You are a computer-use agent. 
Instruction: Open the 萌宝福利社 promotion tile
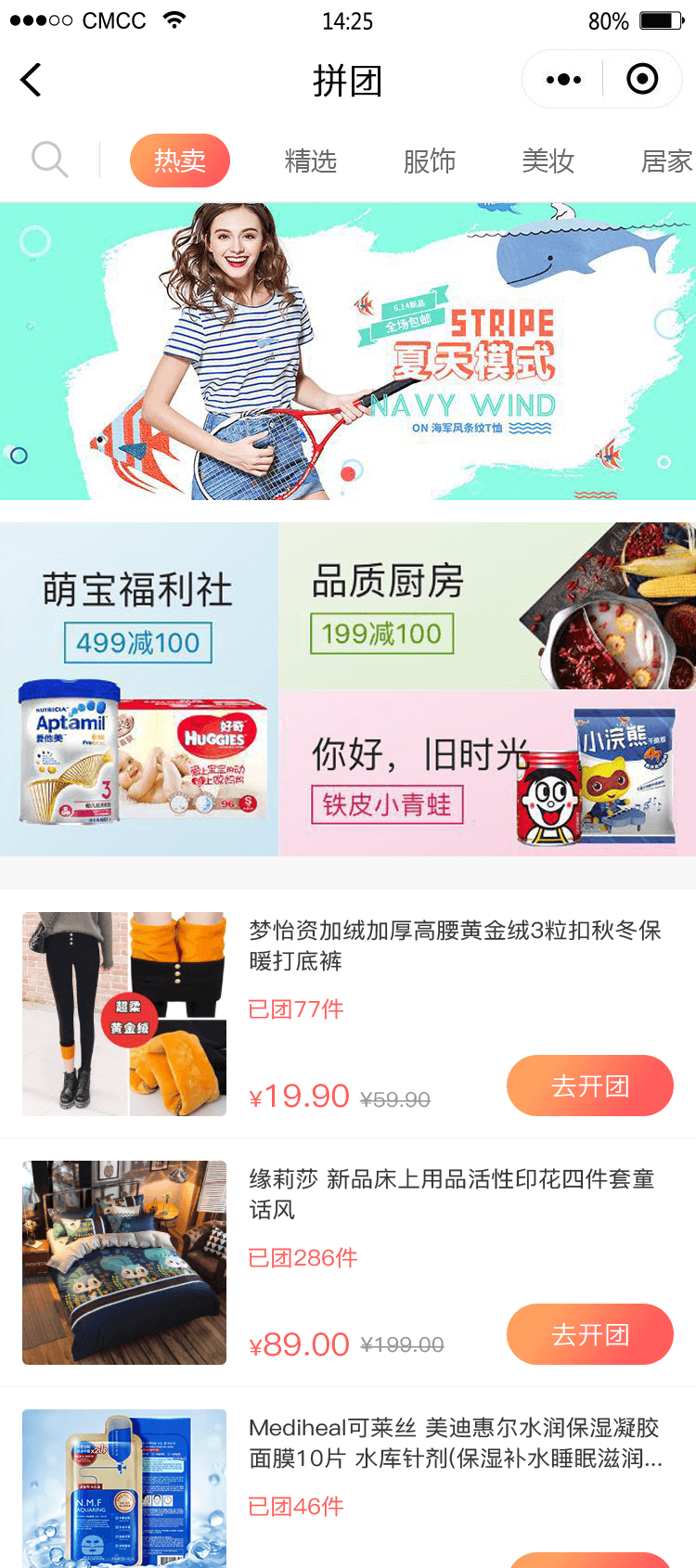[139, 688]
